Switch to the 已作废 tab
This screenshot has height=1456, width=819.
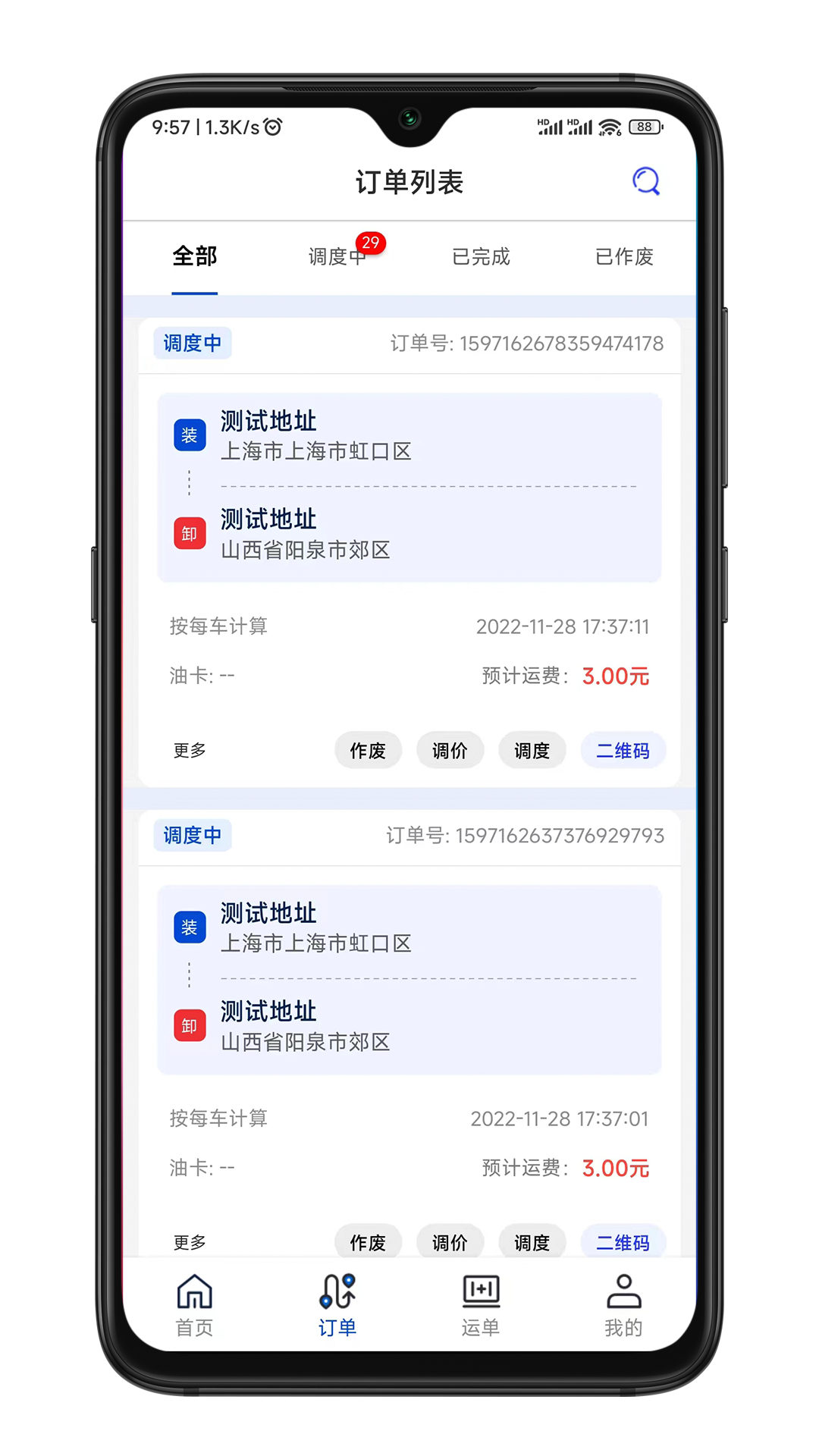(x=623, y=256)
